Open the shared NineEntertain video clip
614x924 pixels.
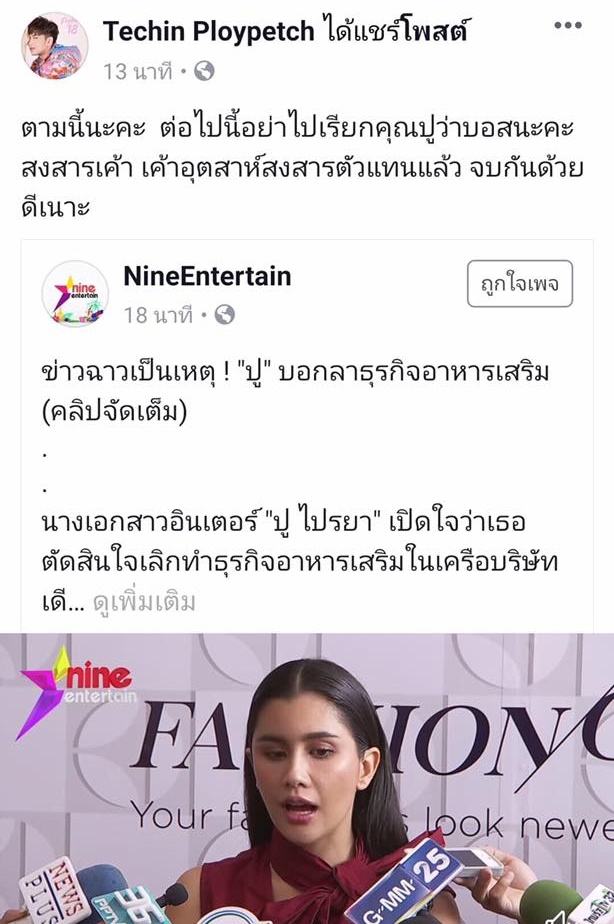coord(307,778)
